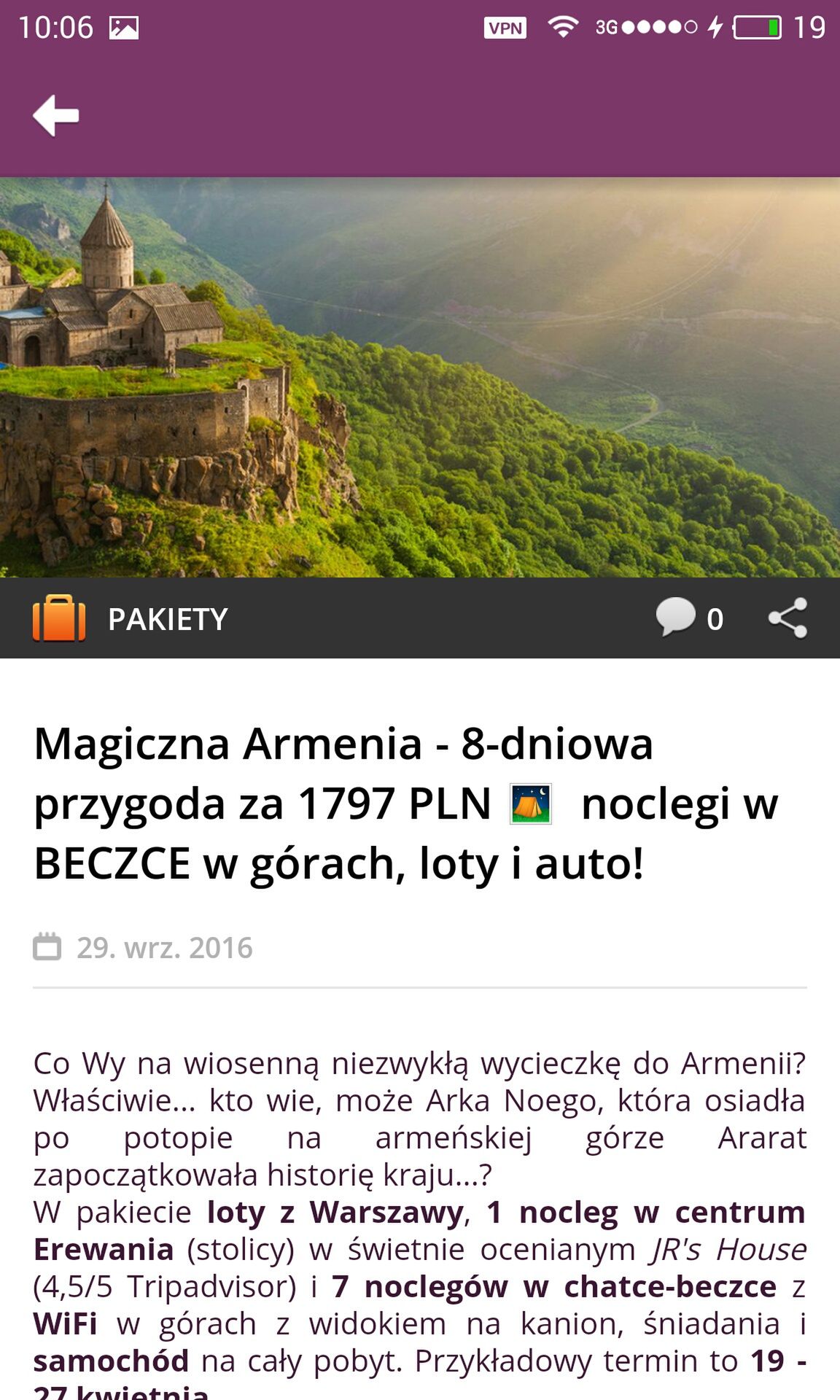Go back using the white arrow
Image resolution: width=840 pixels, height=1400 pixels.
tap(56, 115)
